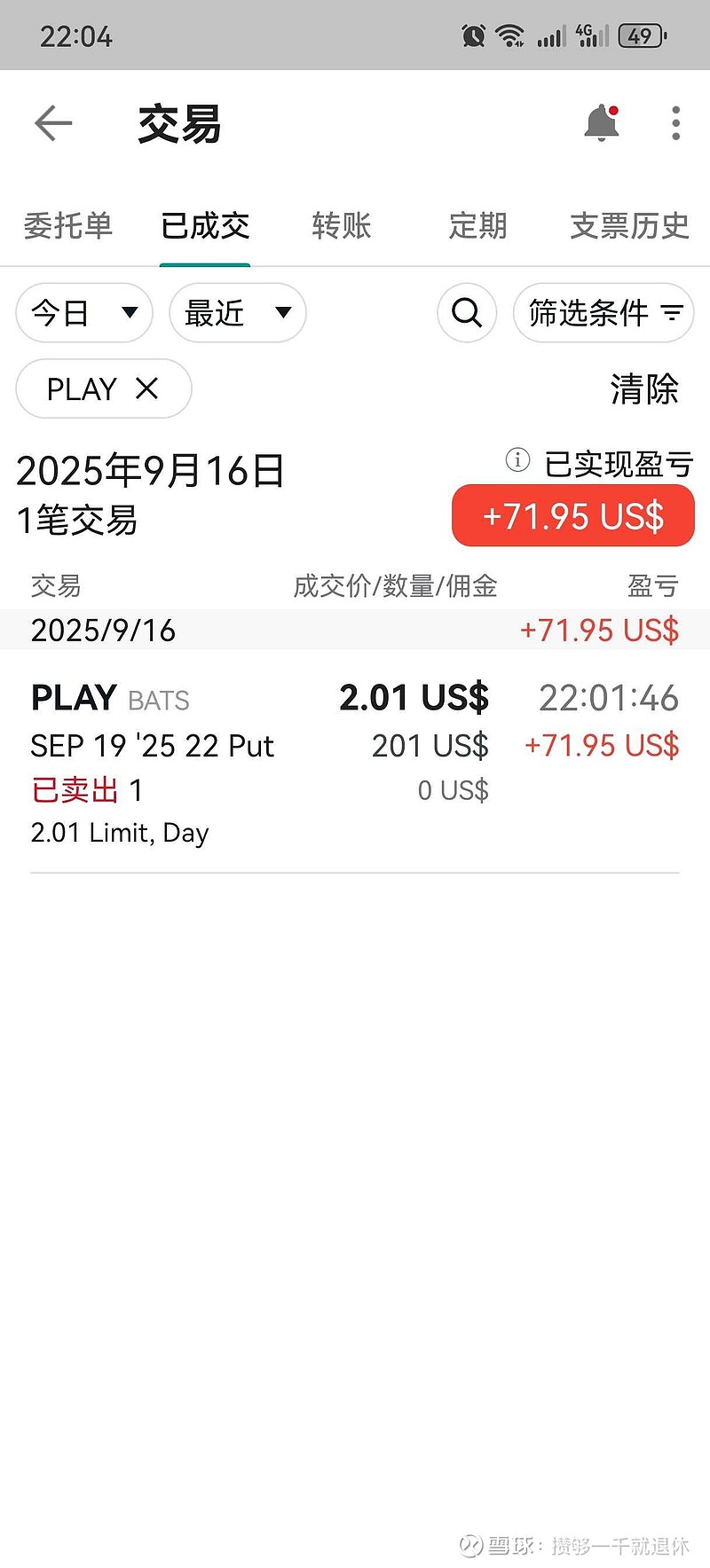
Task: Switch to the 转账 tab
Action: coord(341,226)
